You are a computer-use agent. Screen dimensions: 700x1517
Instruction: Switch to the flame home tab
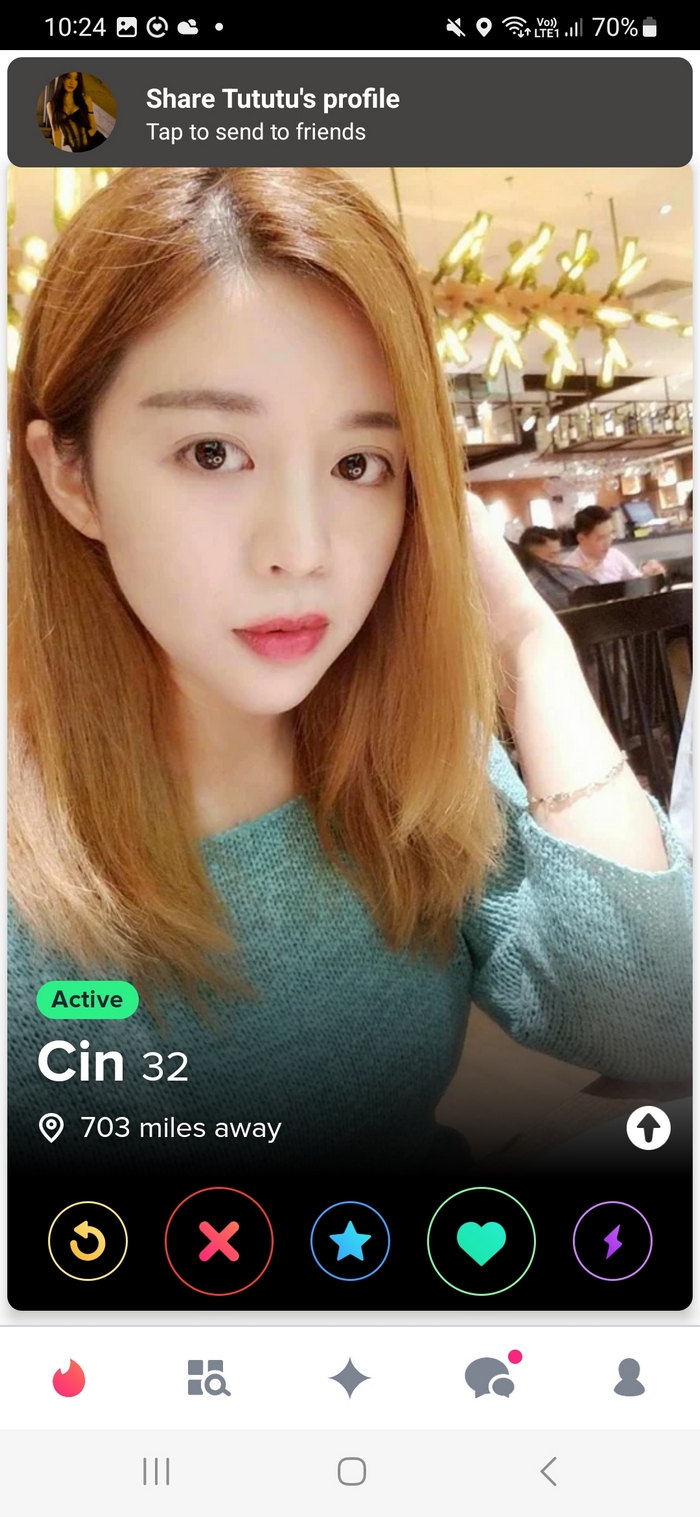pyautogui.click(x=69, y=1379)
